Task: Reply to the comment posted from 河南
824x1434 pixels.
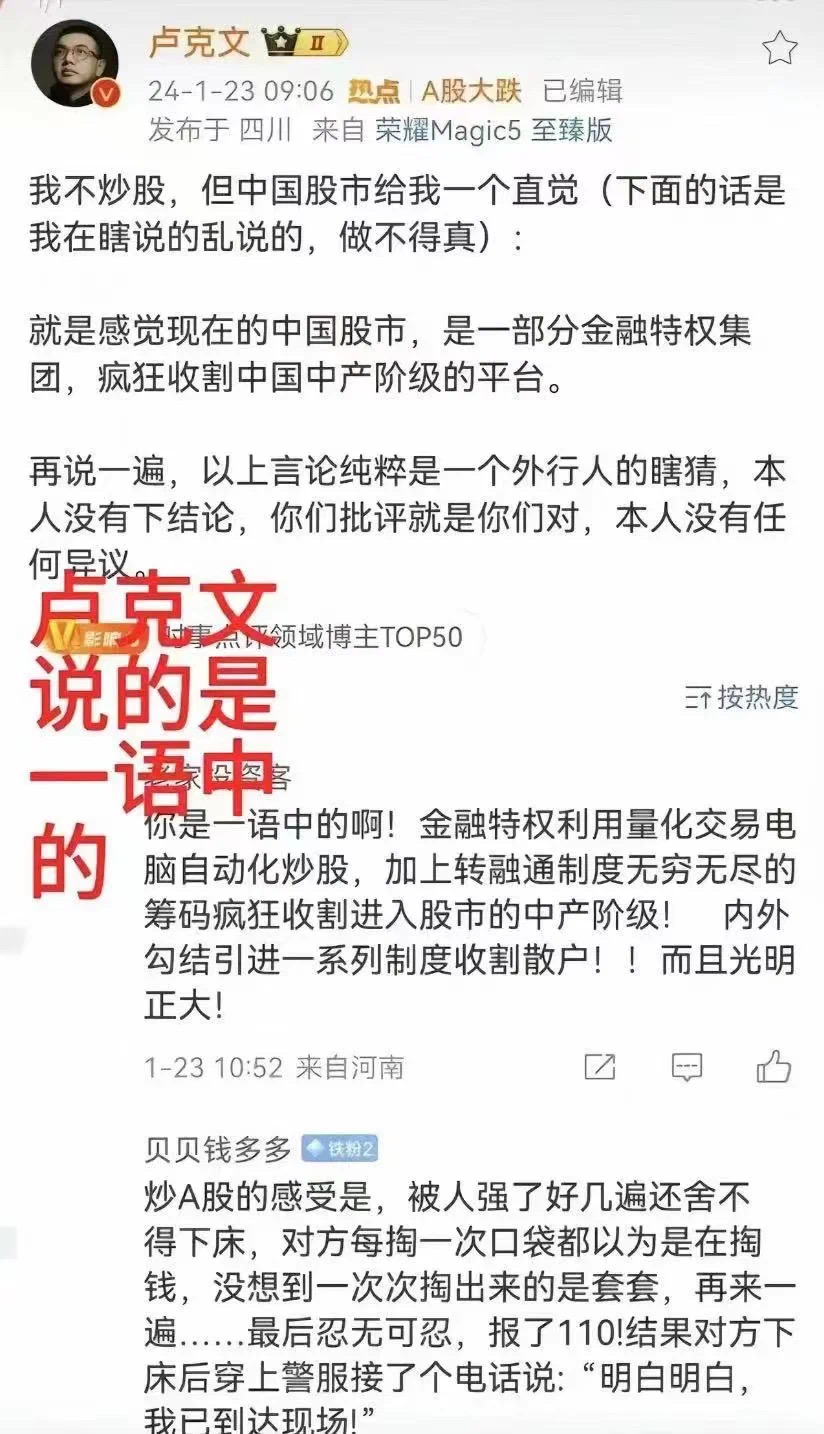Action: [x=686, y=1067]
